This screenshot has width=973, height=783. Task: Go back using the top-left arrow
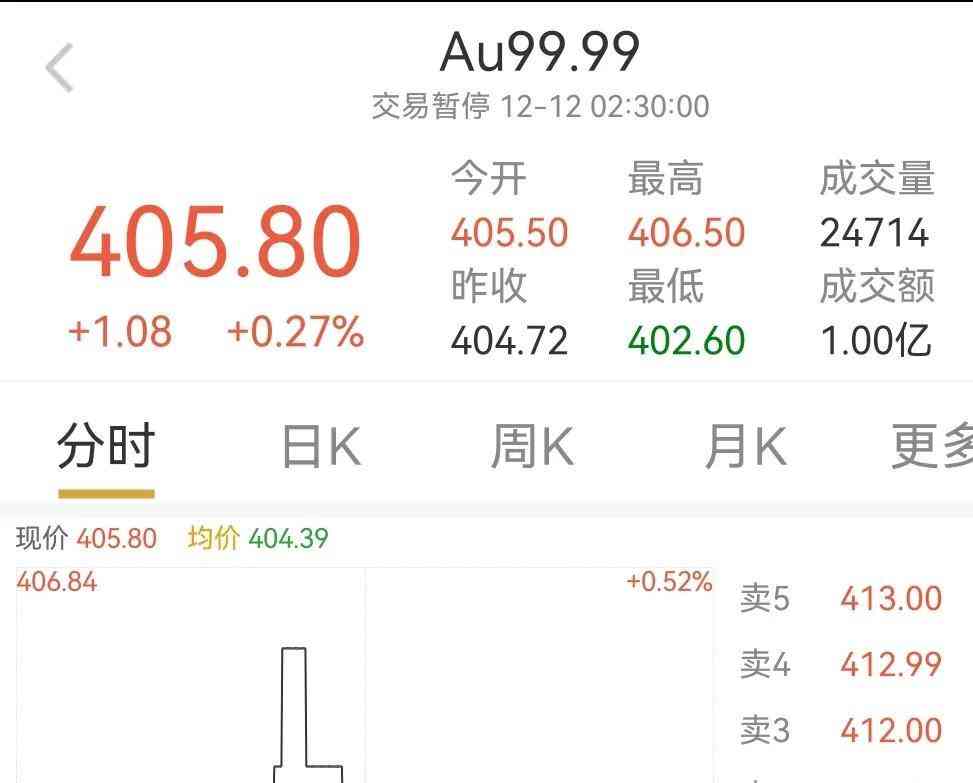pos(60,68)
